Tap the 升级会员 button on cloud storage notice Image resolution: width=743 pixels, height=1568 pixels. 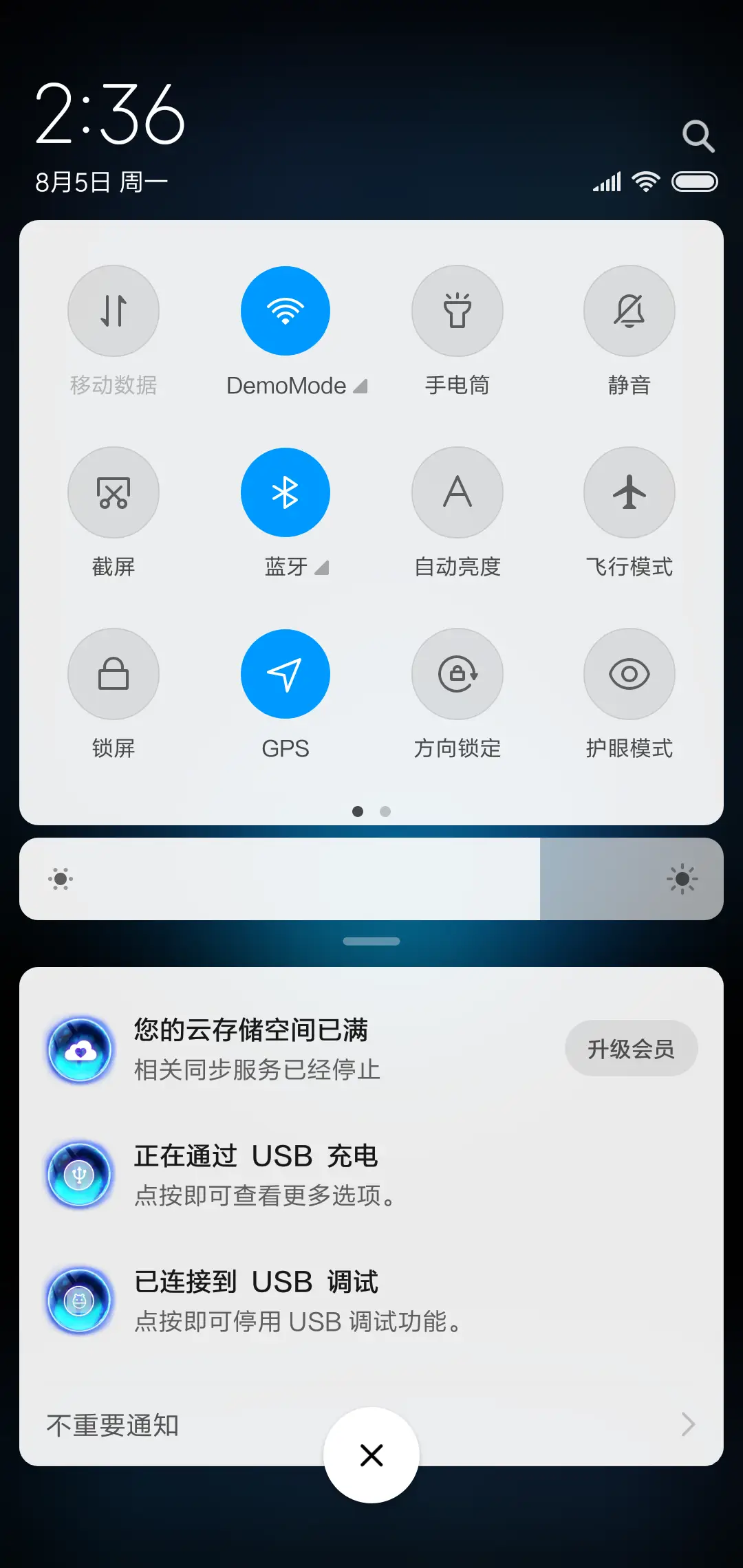(x=631, y=1048)
